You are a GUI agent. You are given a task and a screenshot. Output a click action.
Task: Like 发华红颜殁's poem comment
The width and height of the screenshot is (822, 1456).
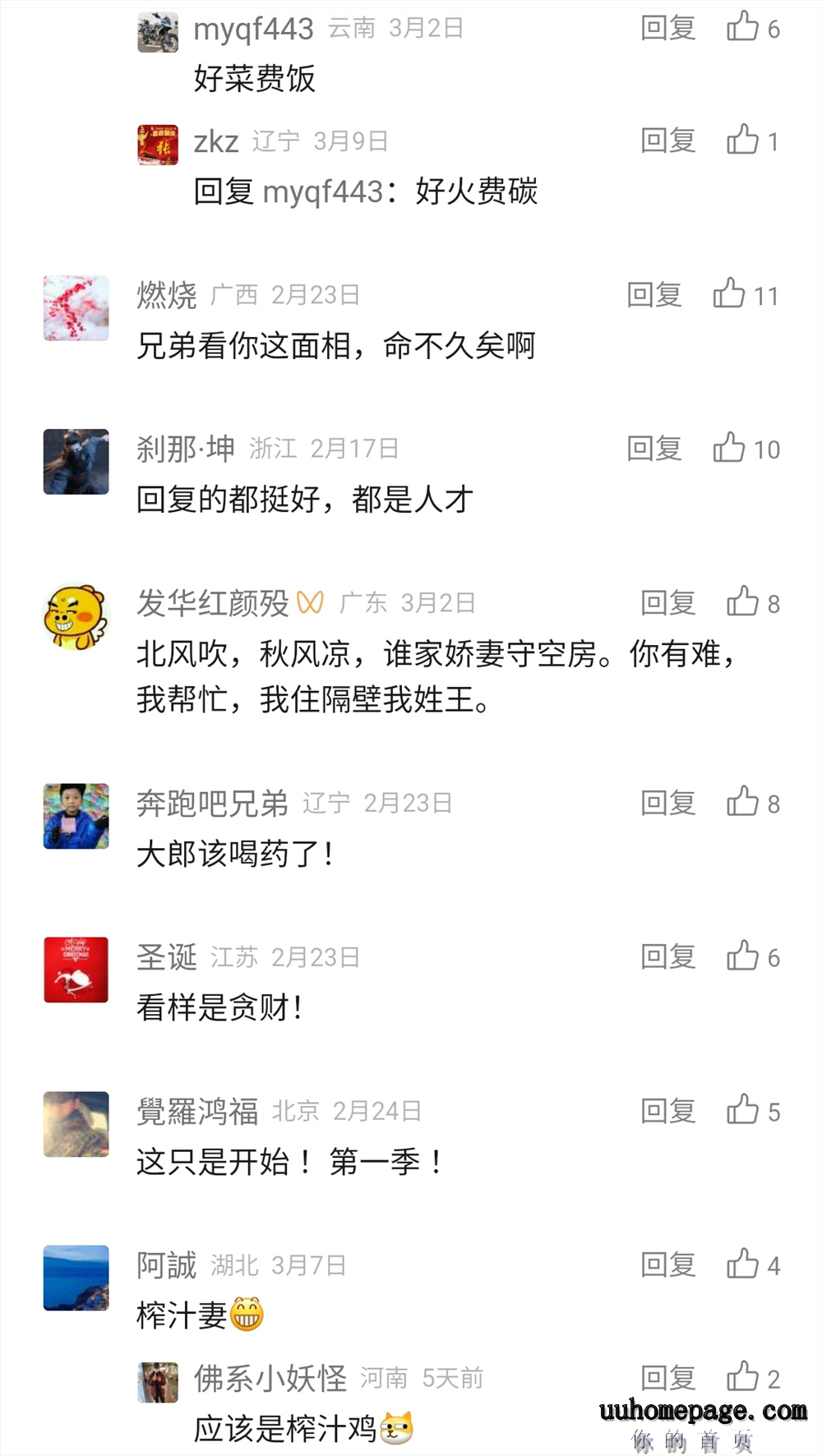pyautogui.click(x=743, y=602)
